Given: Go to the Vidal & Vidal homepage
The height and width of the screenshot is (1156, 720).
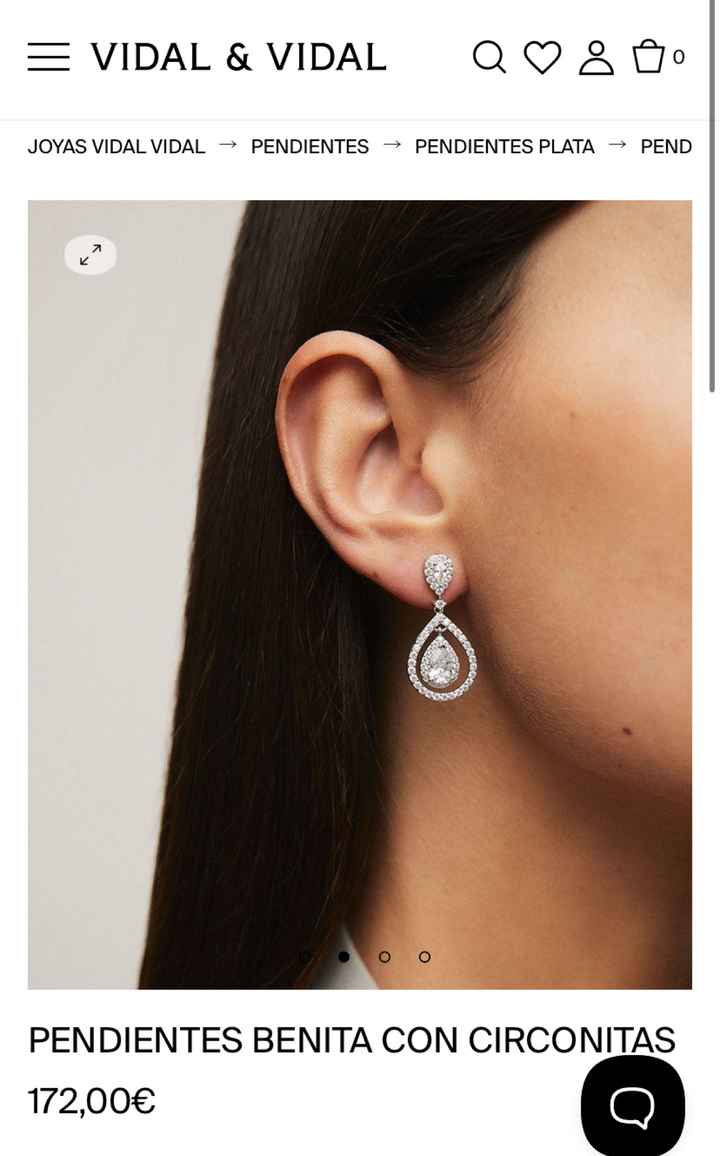Looking at the screenshot, I should pyautogui.click(x=238, y=57).
